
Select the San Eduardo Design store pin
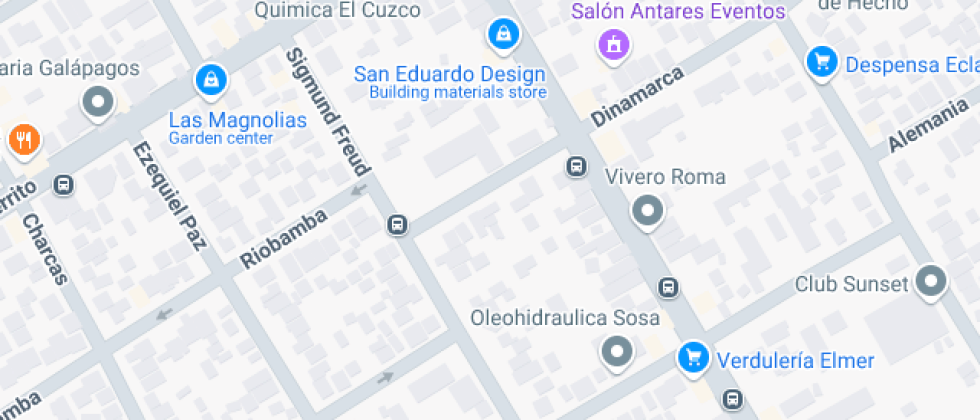point(504,35)
